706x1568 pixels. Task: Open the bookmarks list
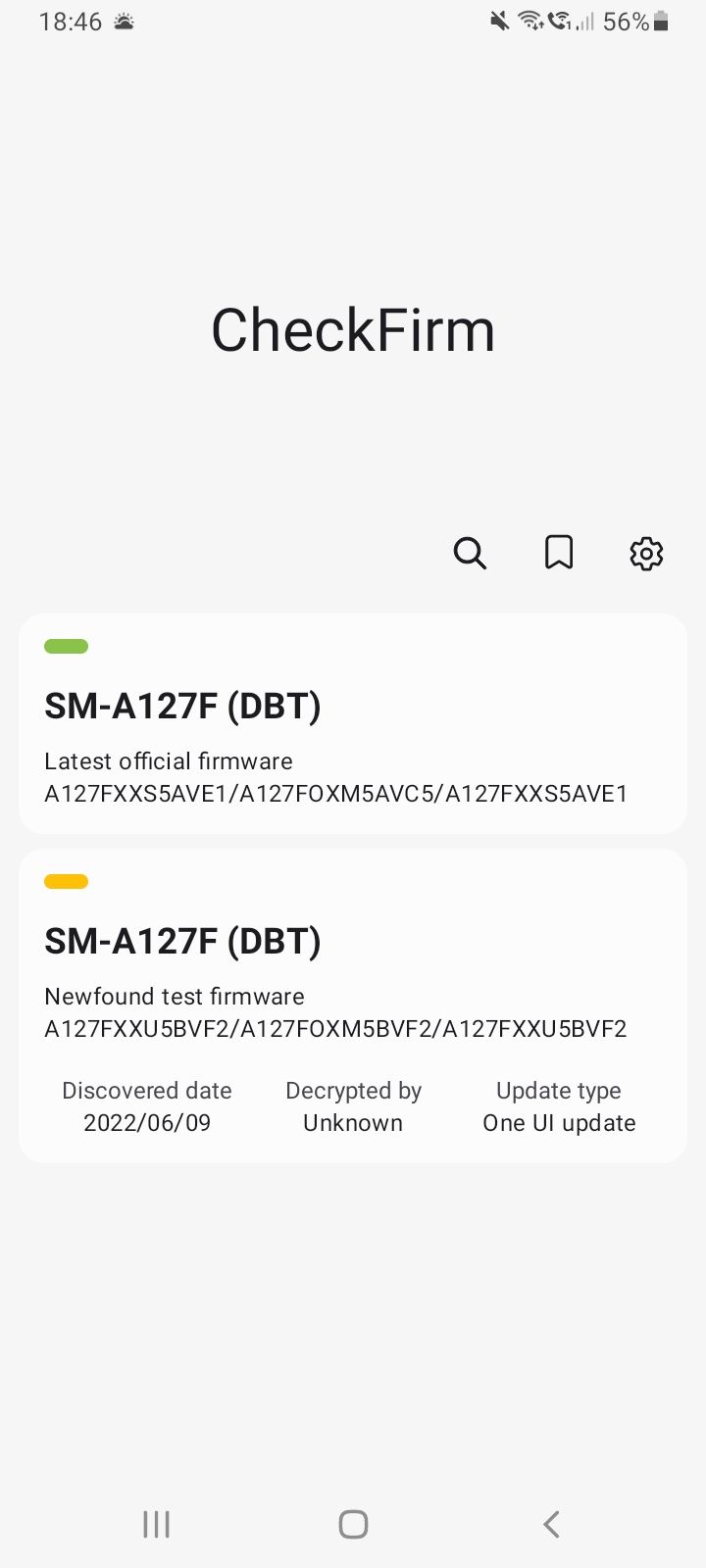pyautogui.click(x=559, y=554)
